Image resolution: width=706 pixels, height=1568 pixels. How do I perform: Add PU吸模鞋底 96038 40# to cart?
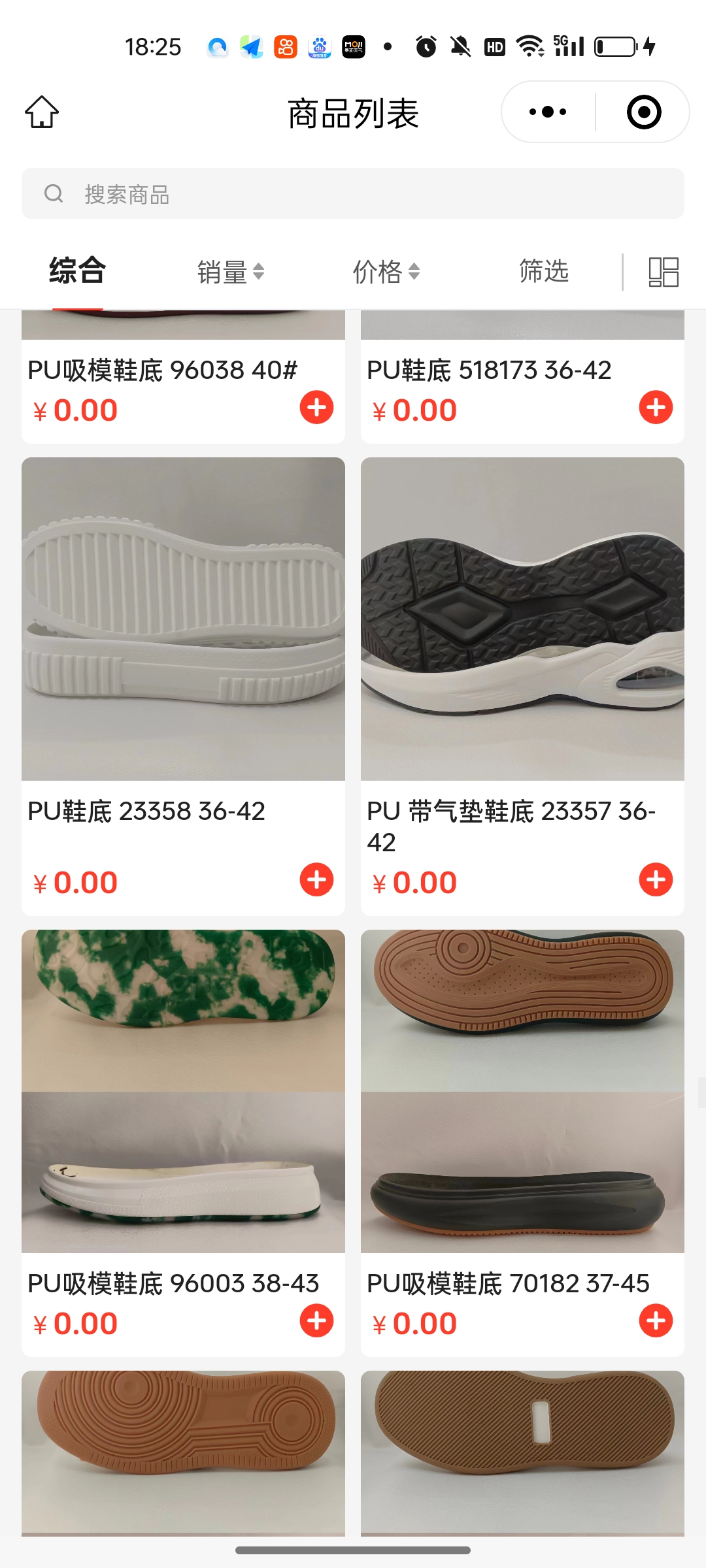(316, 408)
